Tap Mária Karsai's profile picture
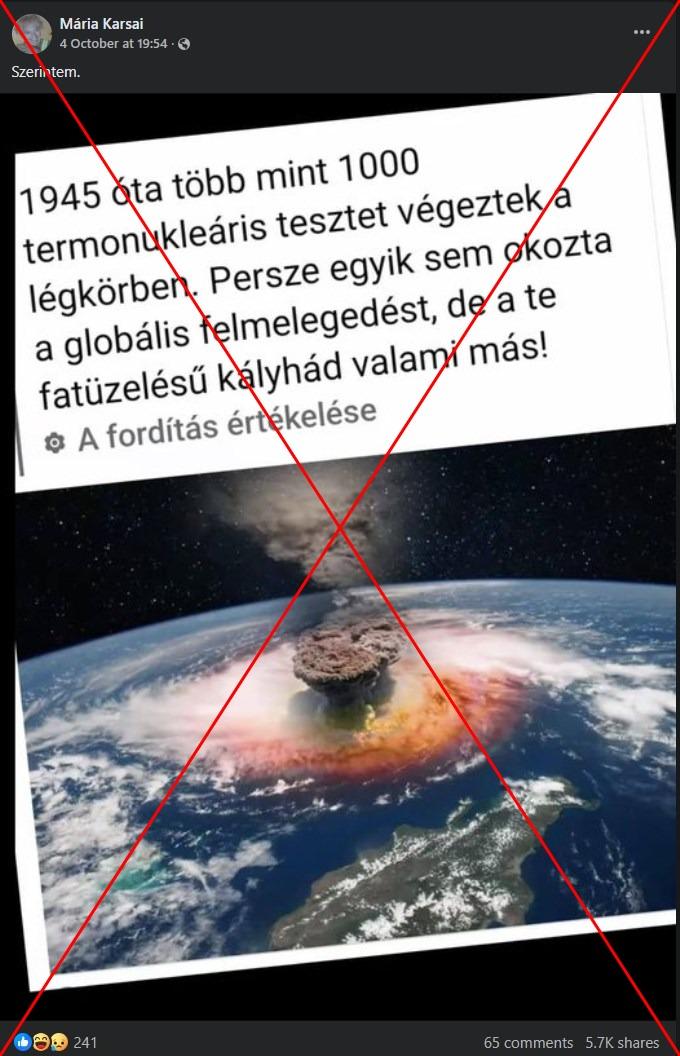The width and height of the screenshot is (680, 1056). tap(33, 33)
